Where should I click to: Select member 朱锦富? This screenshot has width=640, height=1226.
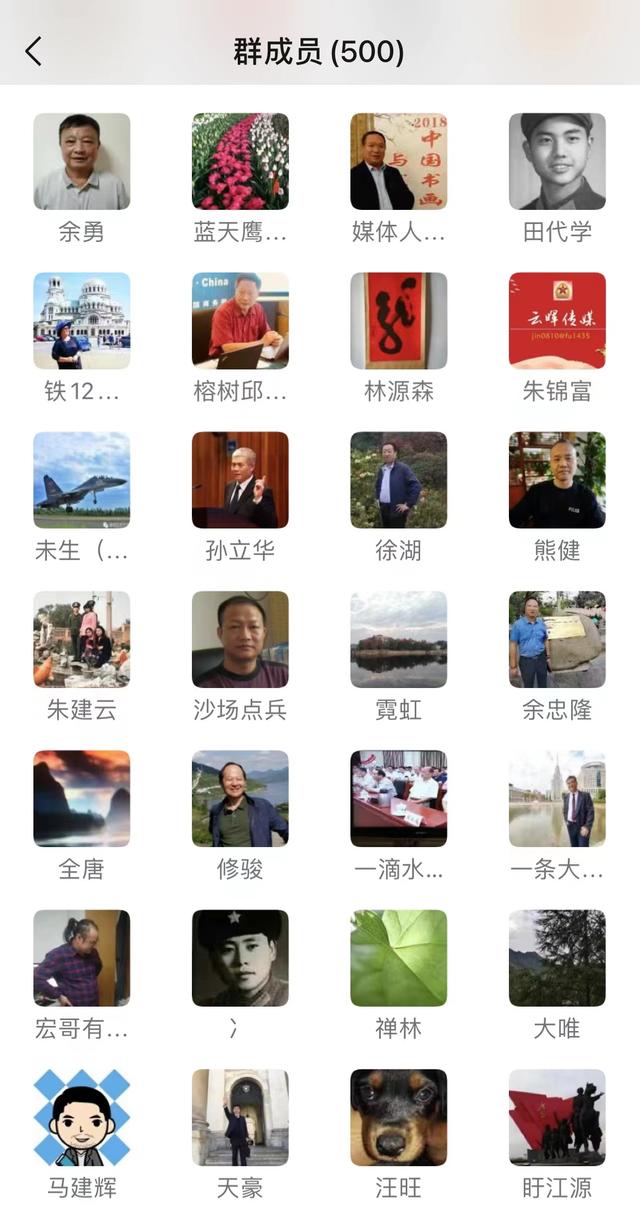point(557,320)
